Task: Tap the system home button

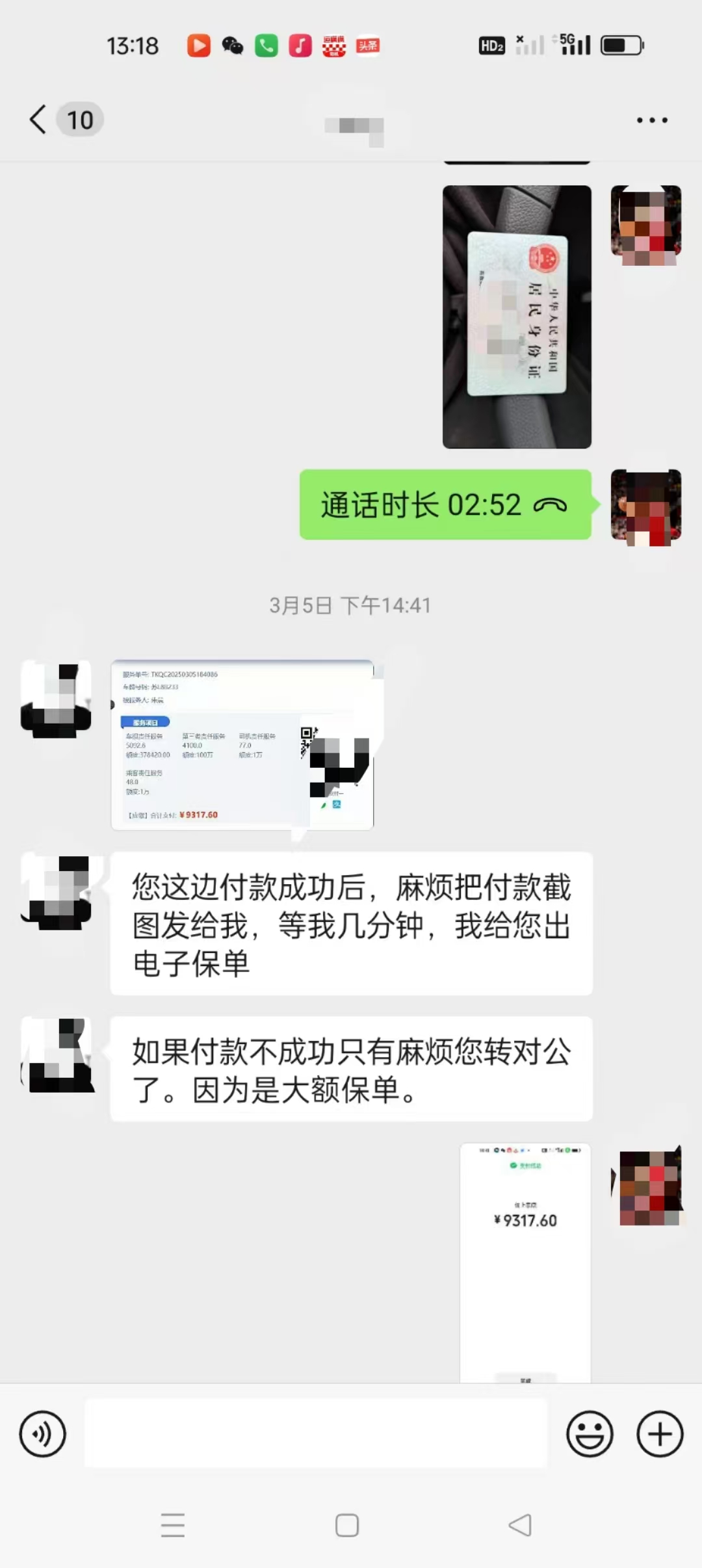Action: 347,1524
